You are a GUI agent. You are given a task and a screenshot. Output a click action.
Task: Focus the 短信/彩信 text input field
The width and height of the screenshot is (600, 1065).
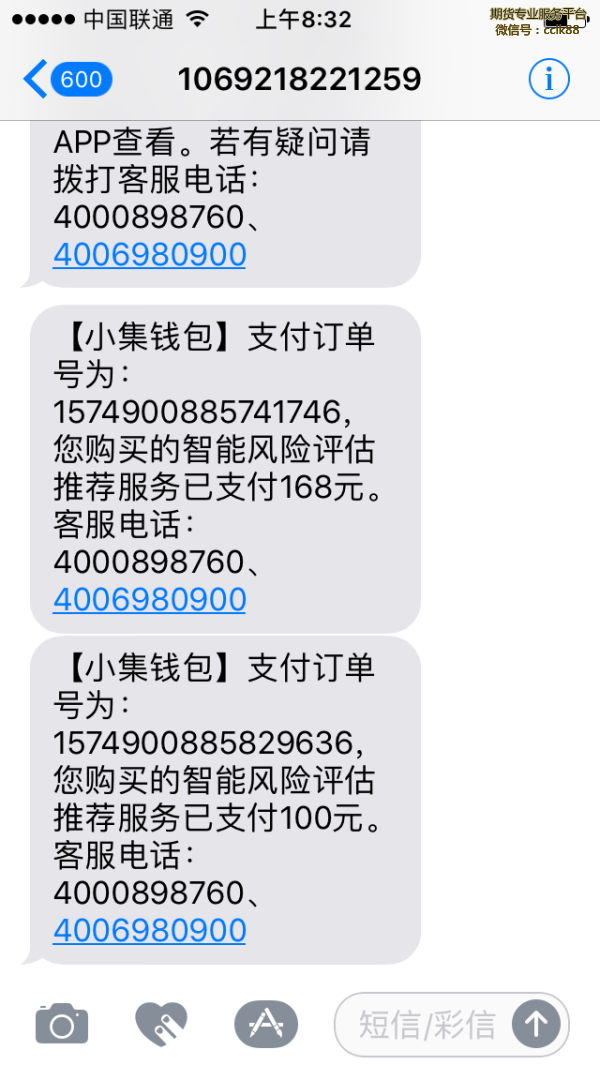coord(428,1024)
